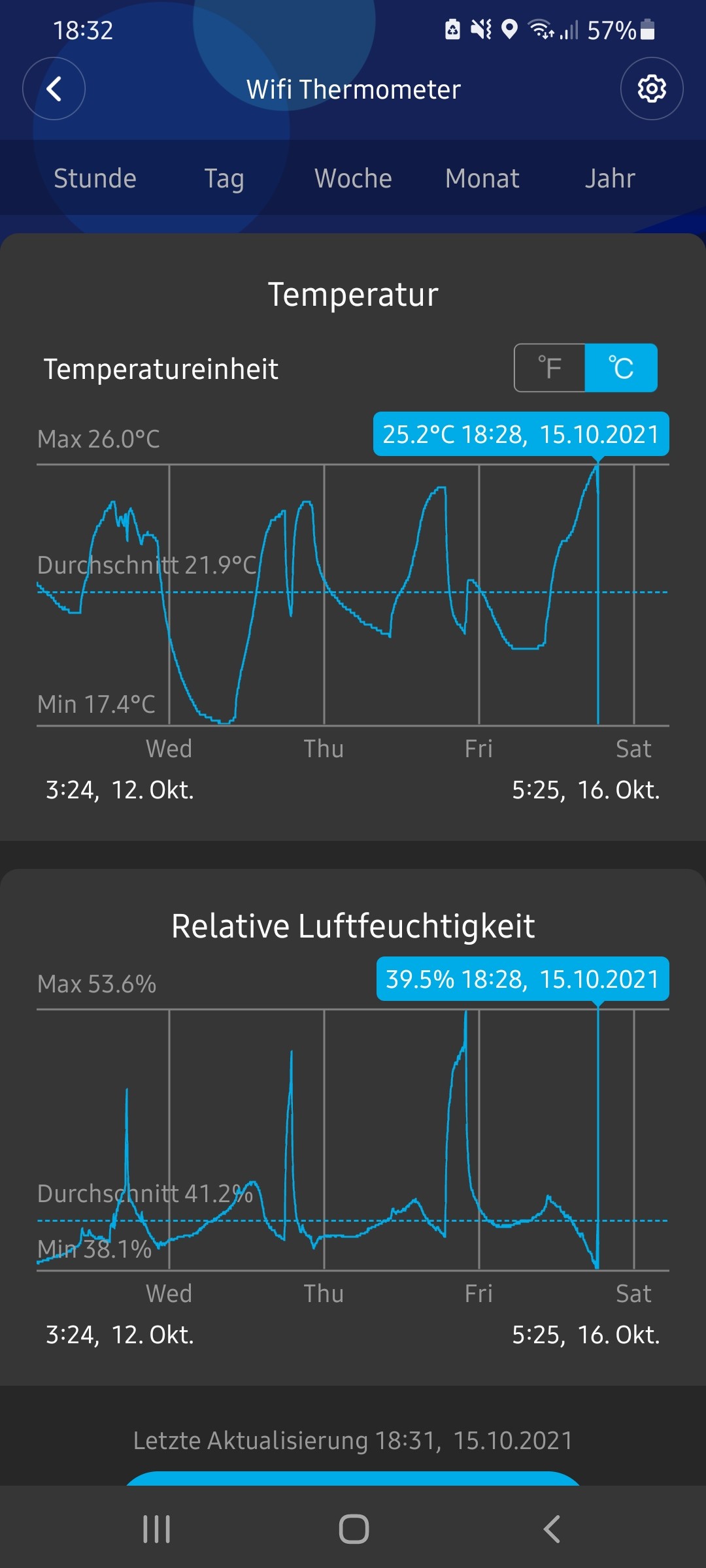Viewport: 706px width, 1568px height.
Task: Show the Woche view
Action: [x=353, y=178]
